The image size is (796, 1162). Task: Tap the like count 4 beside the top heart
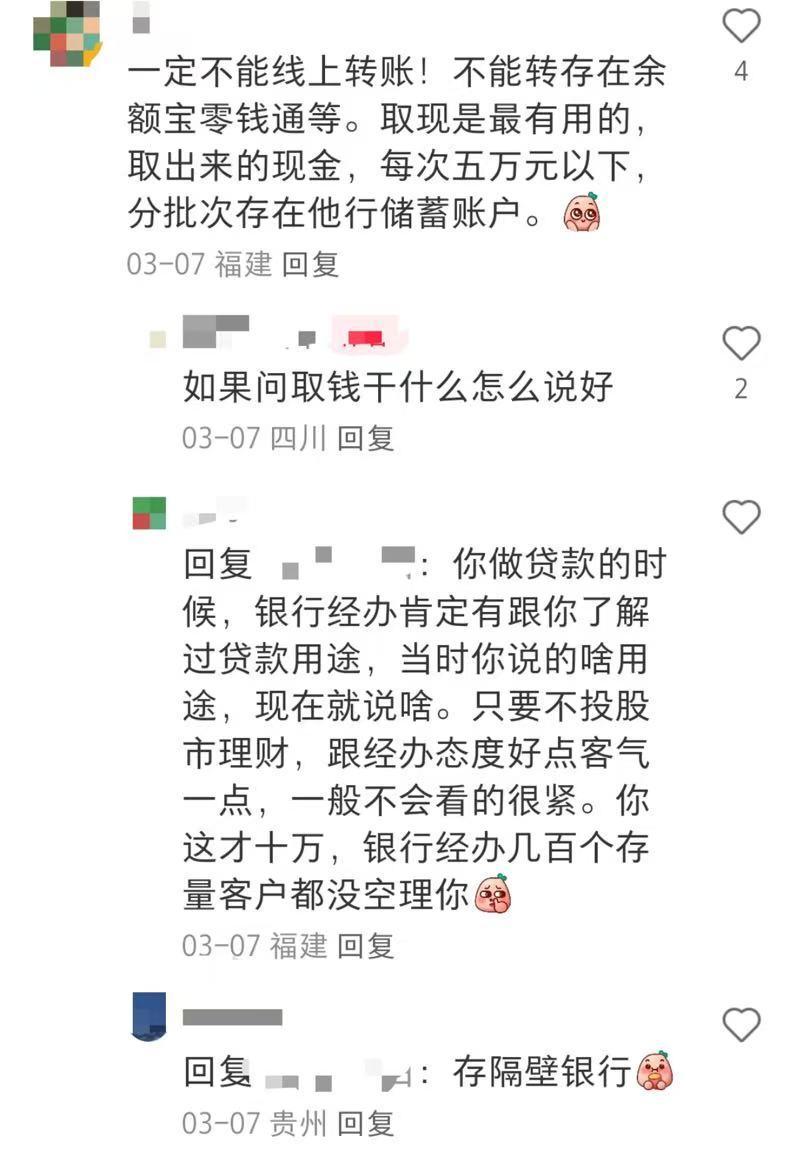(740, 69)
